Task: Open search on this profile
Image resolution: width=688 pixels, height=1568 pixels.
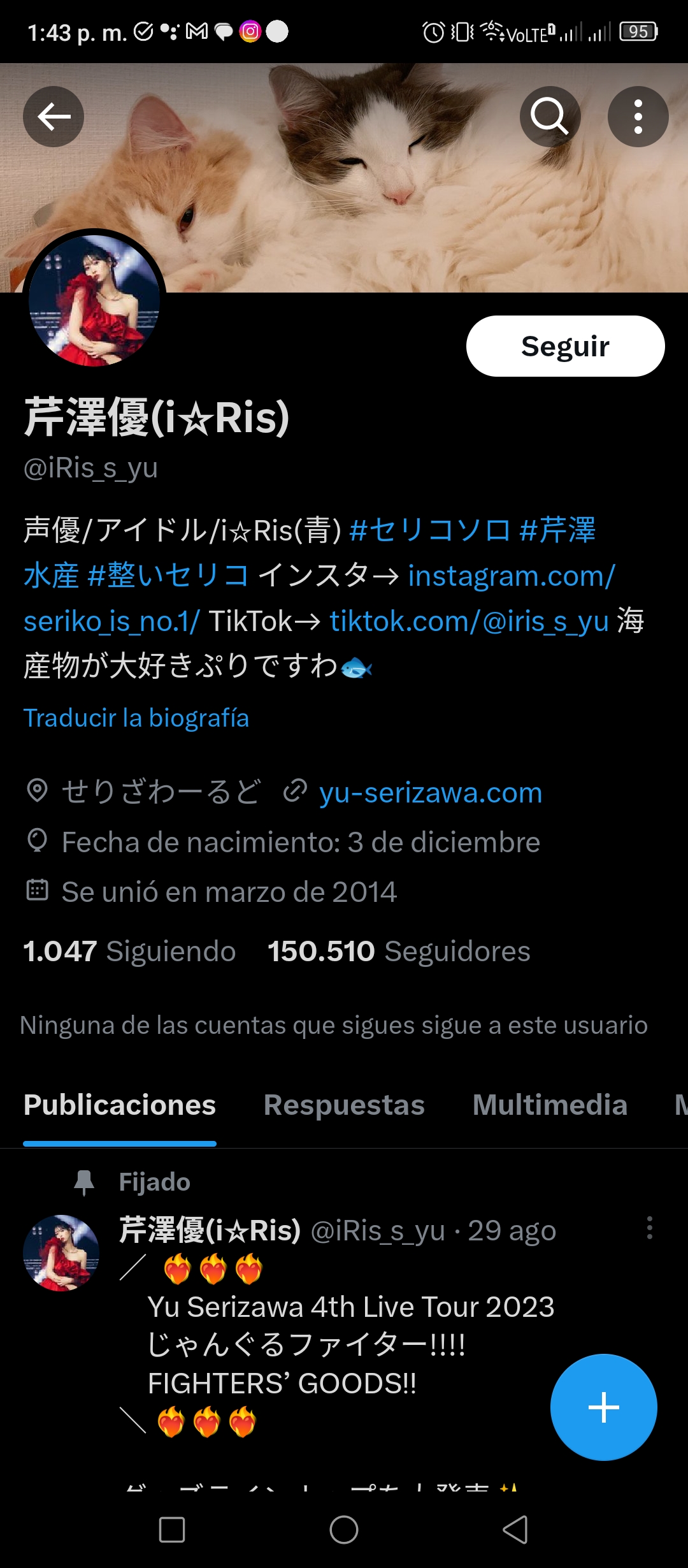Action: 550,117
